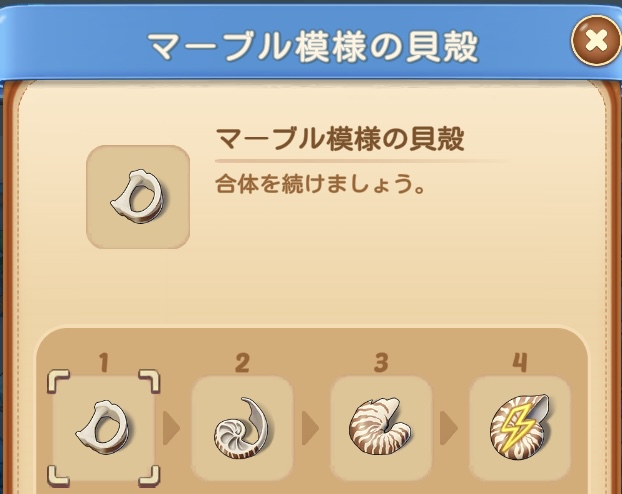Select the level 1 shell item

point(103,427)
